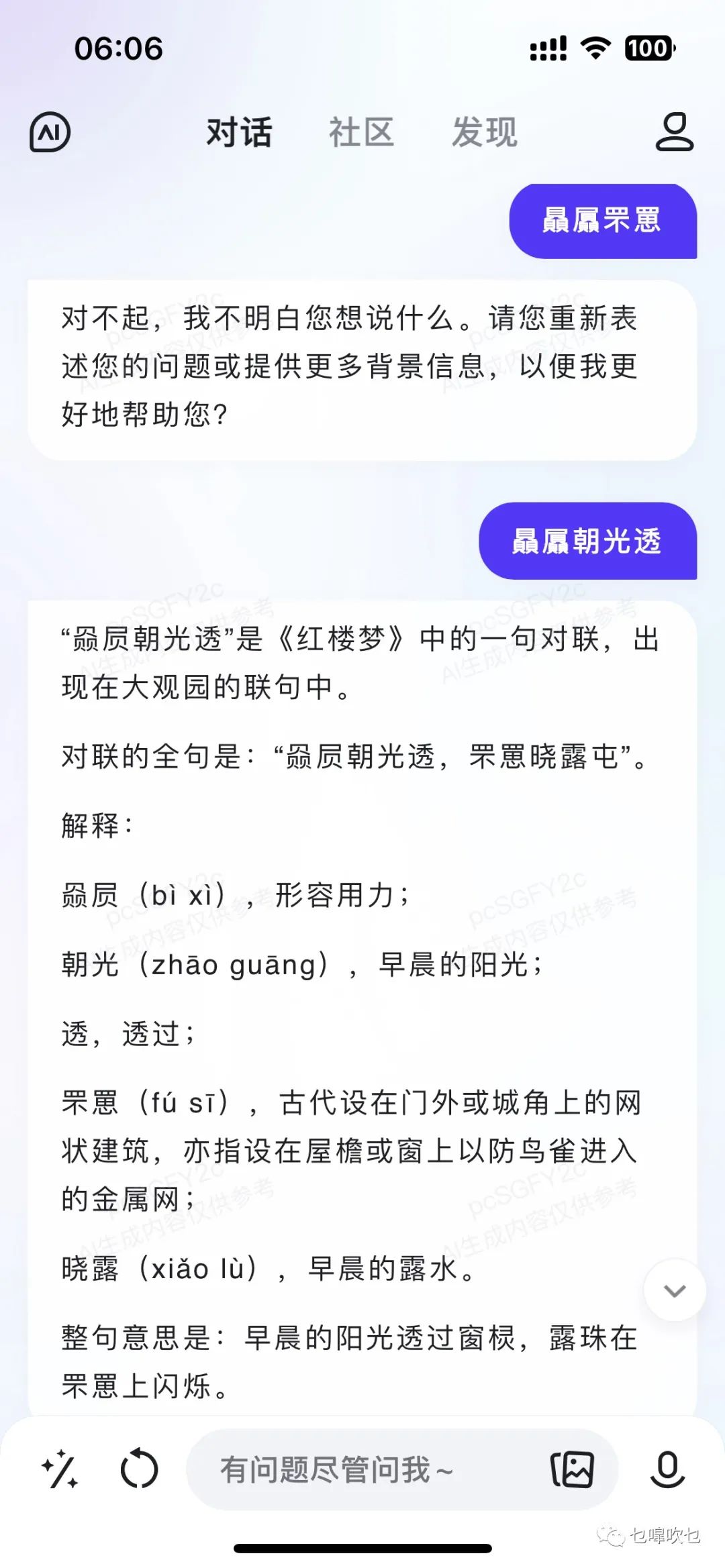Select the 对话 tab
Screen dimensions: 725x1568
coord(239,132)
